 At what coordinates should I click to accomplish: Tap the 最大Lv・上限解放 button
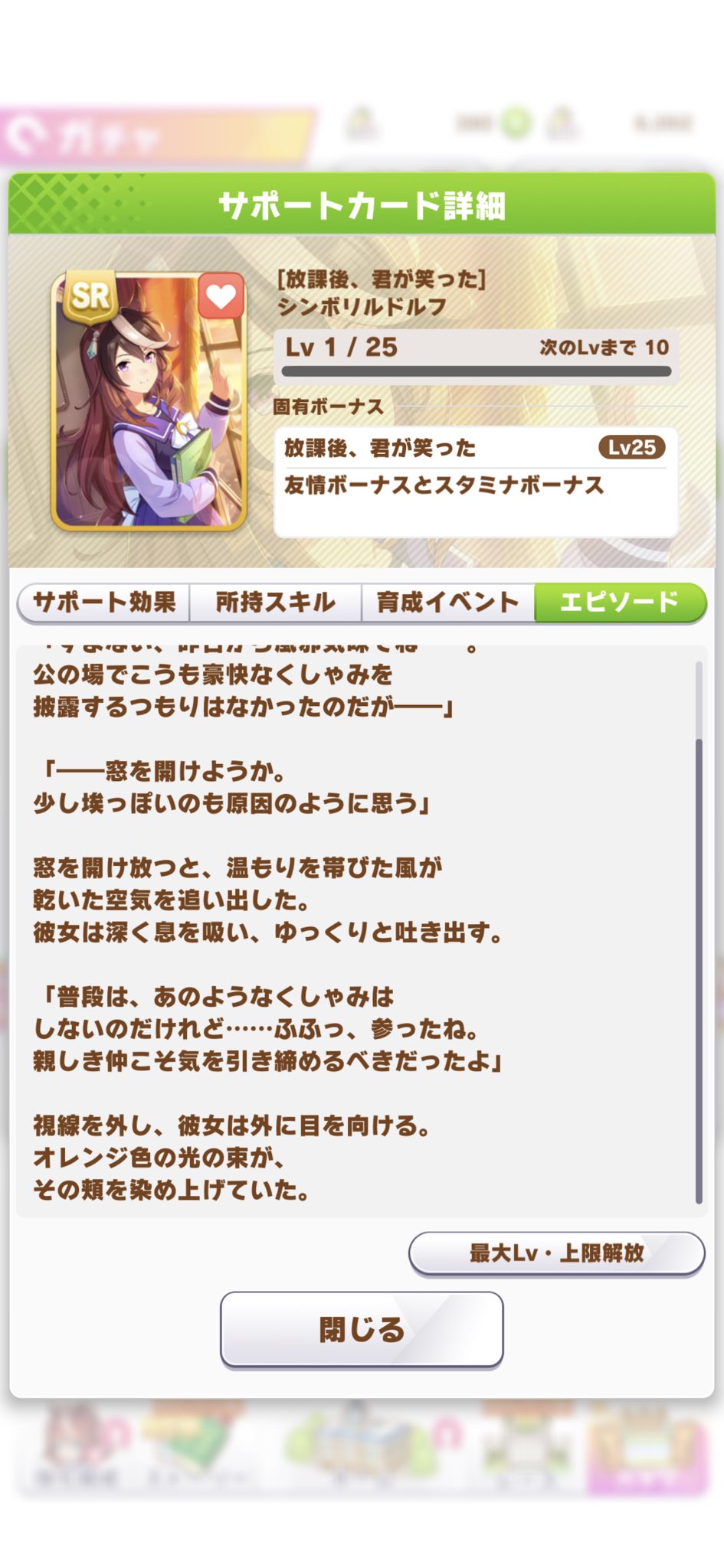coord(556,1253)
